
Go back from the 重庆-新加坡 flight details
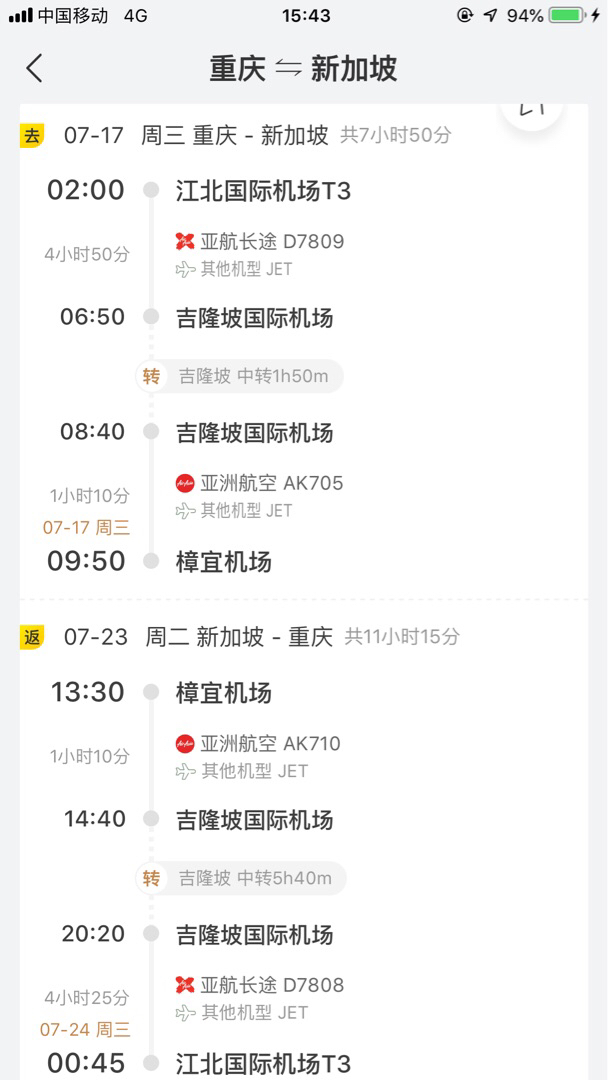pos(35,68)
